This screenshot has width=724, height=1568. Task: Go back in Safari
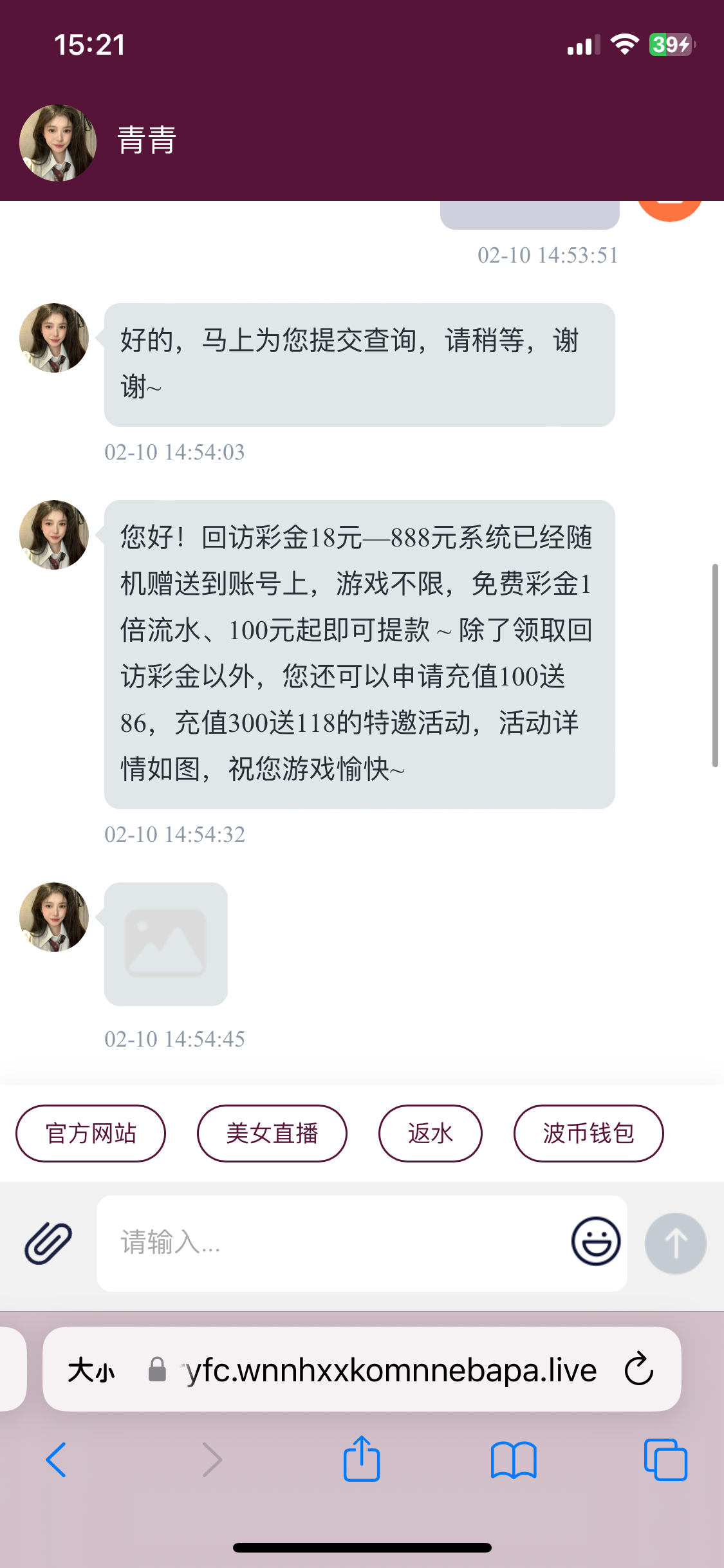pyautogui.click(x=56, y=1459)
